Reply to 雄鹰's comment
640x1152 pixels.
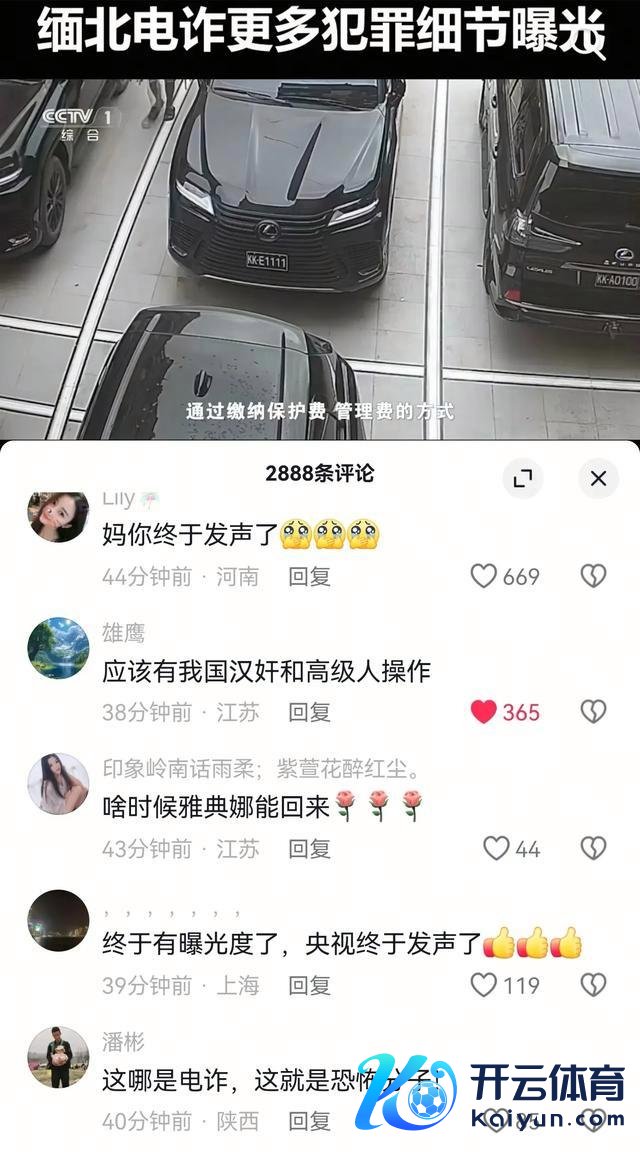point(309,712)
